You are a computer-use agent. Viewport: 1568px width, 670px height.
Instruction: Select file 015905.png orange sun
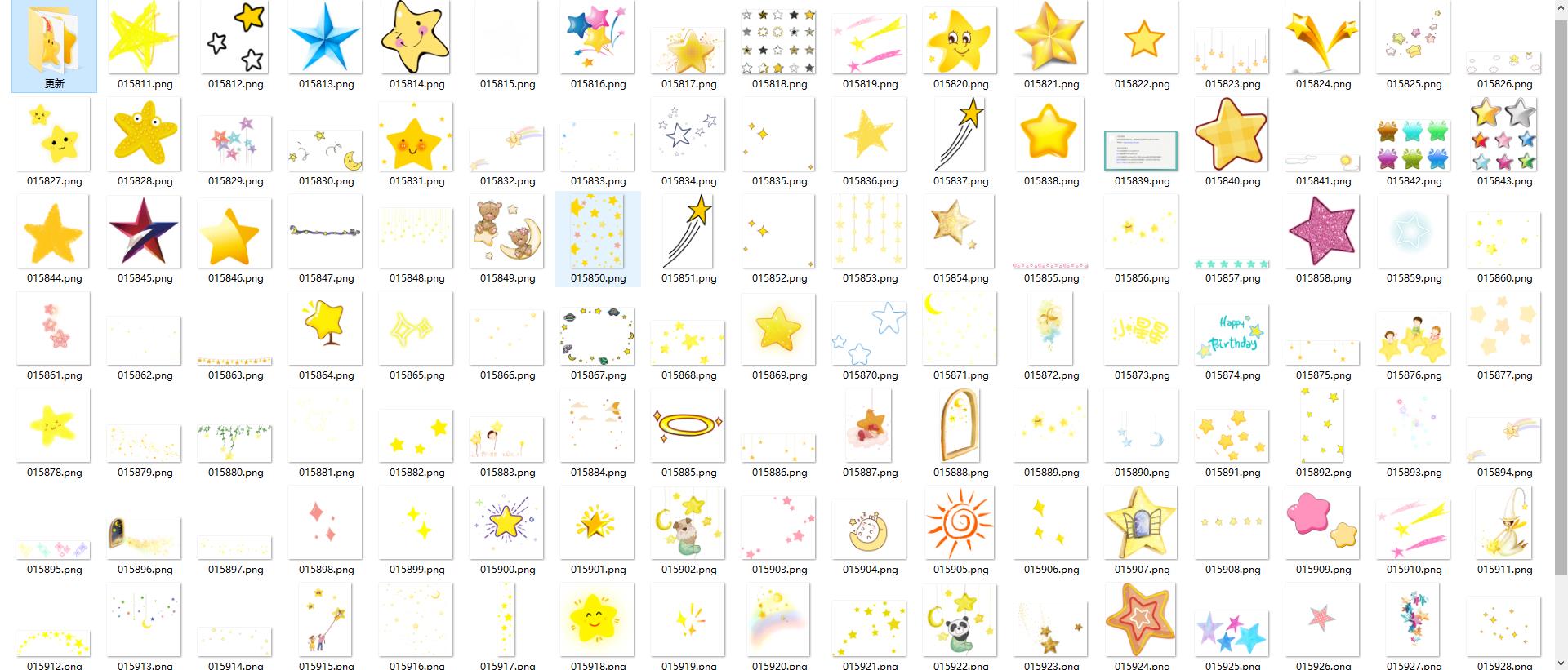tap(960, 523)
